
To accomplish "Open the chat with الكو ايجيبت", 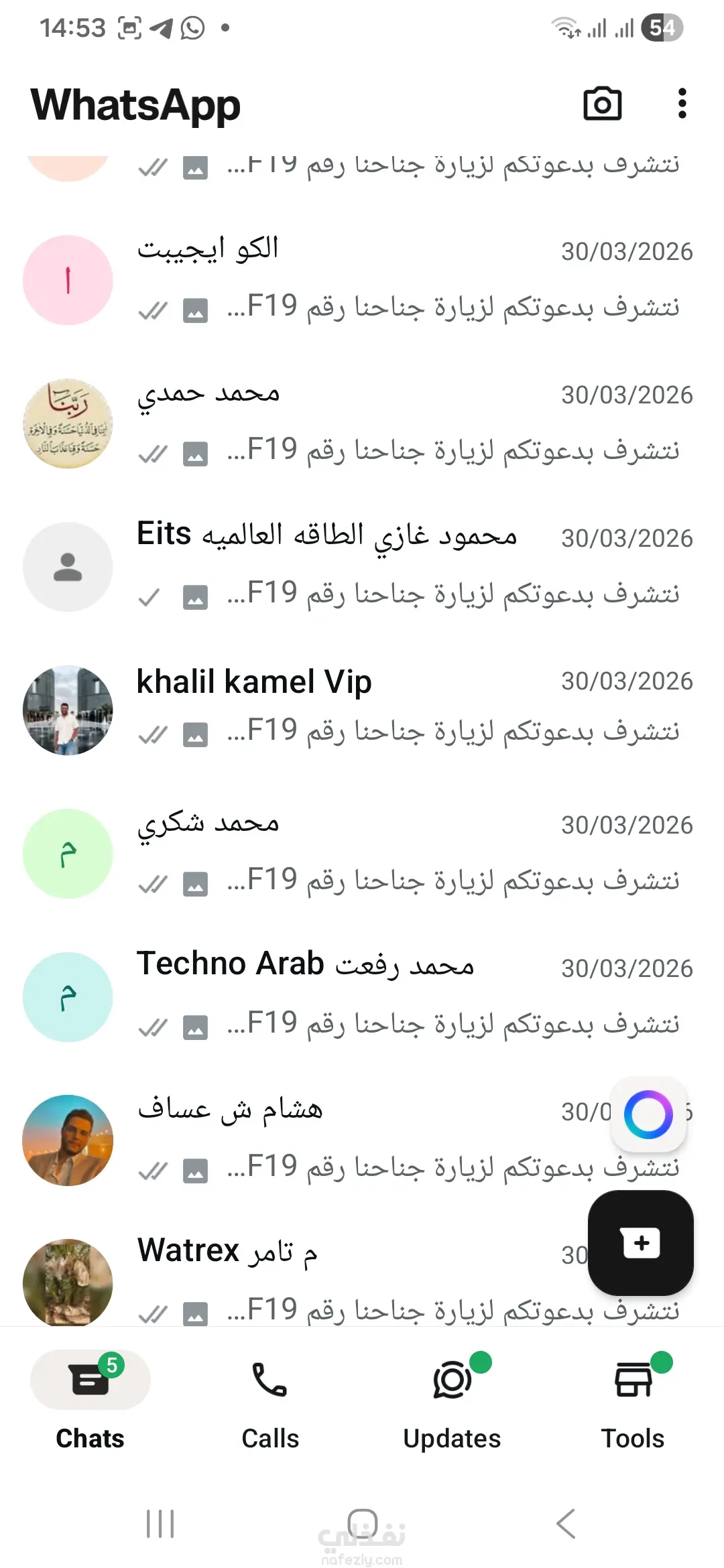I will [402, 279].
